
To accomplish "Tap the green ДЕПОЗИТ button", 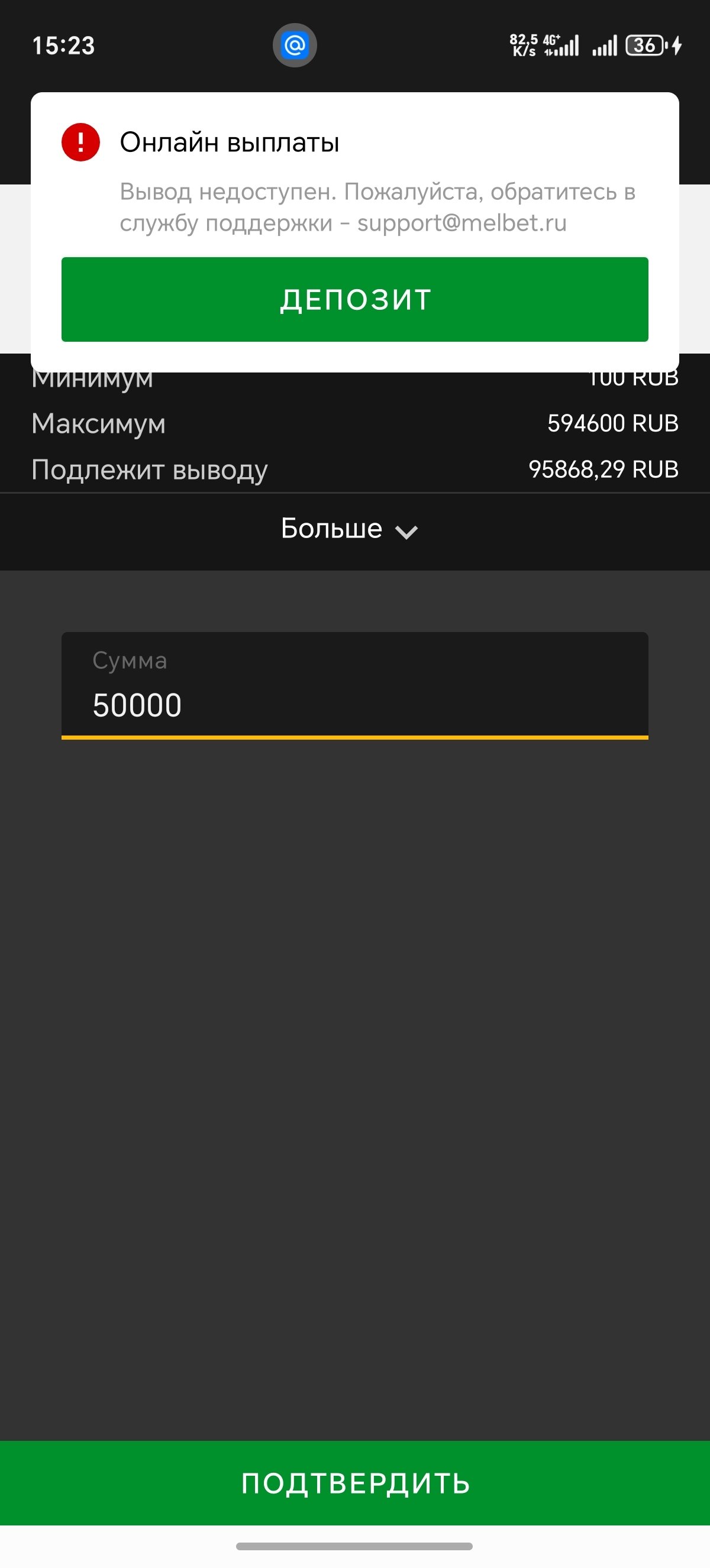I will point(354,299).
